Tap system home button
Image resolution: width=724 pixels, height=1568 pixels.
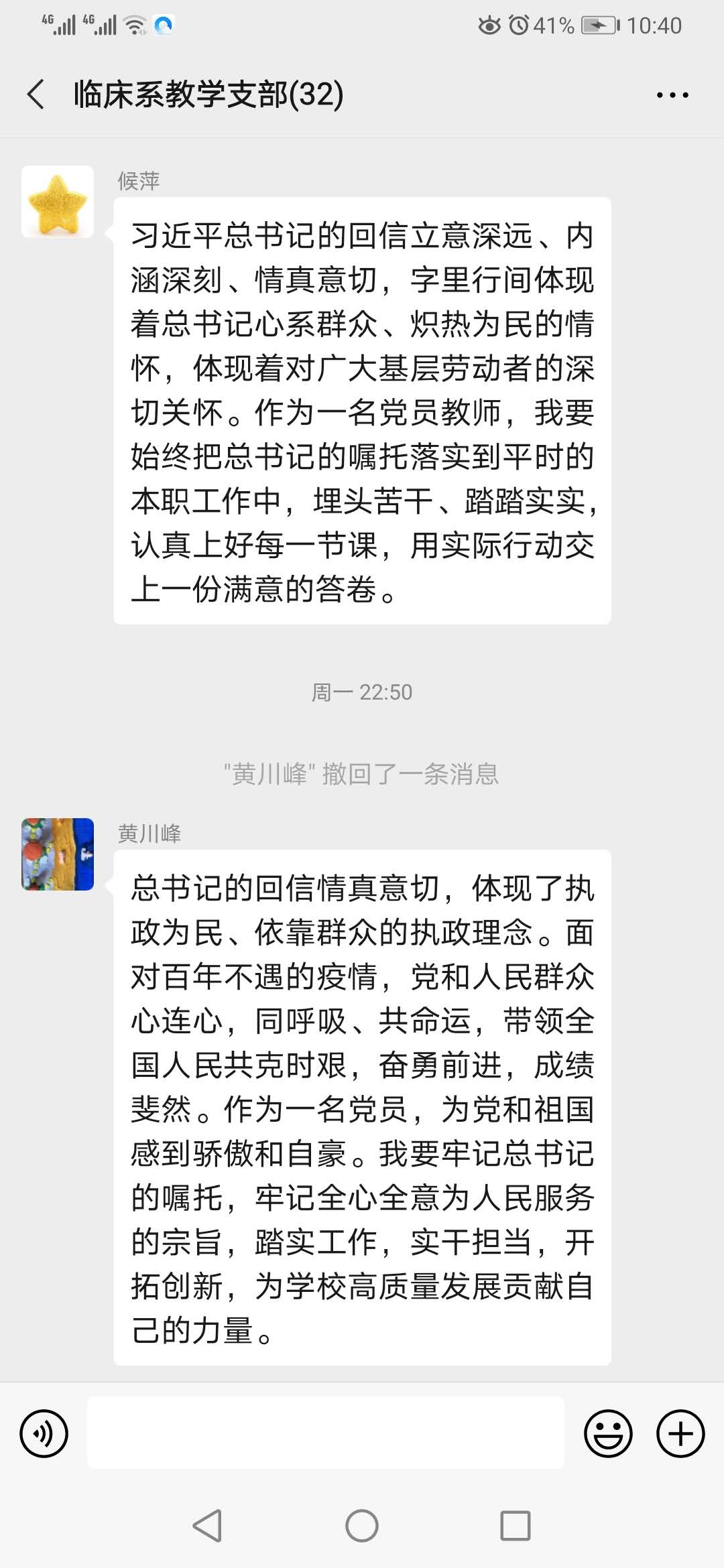362,1526
